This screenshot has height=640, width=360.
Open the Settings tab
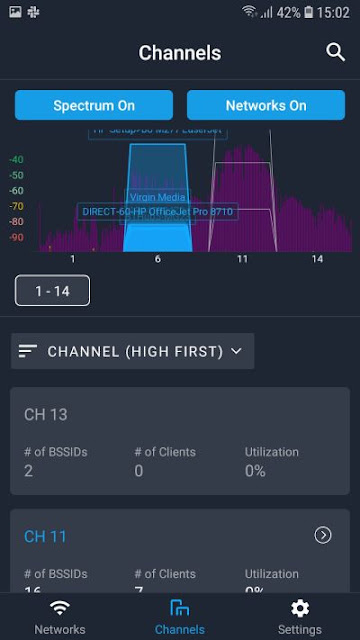[x=300, y=617]
